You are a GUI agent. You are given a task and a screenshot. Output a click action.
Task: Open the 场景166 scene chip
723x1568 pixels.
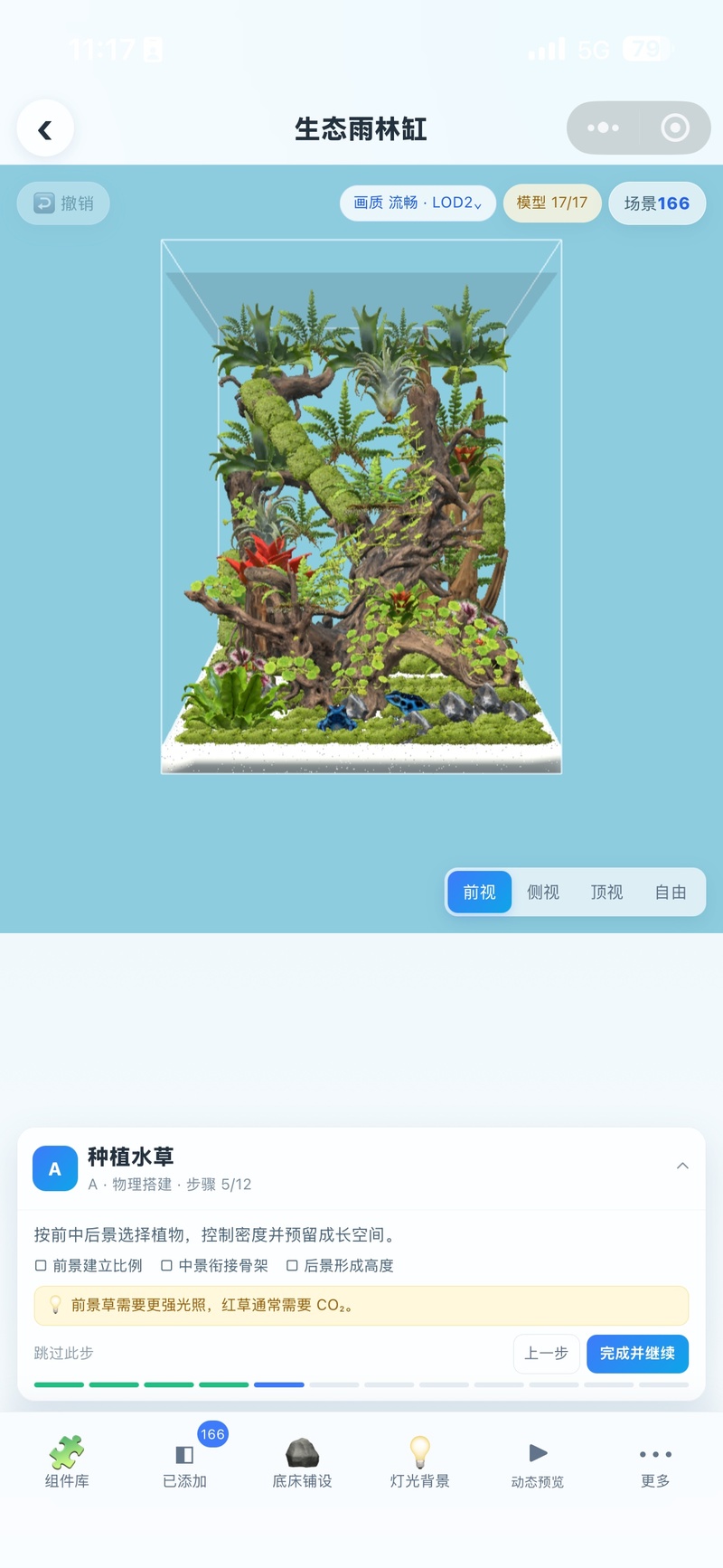(657, 203)
